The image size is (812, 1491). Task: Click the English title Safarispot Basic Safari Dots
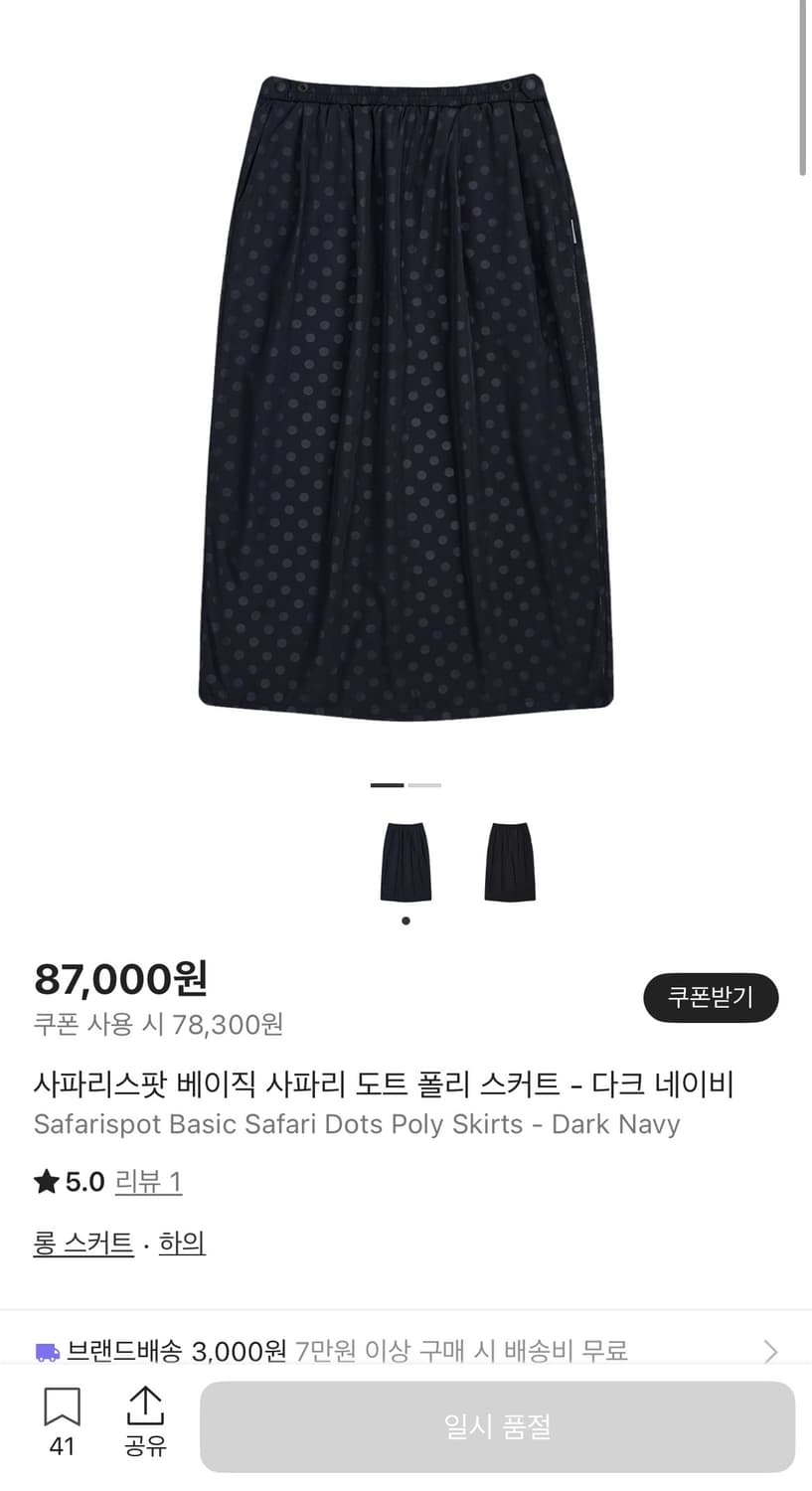(x=355, y=1125)
